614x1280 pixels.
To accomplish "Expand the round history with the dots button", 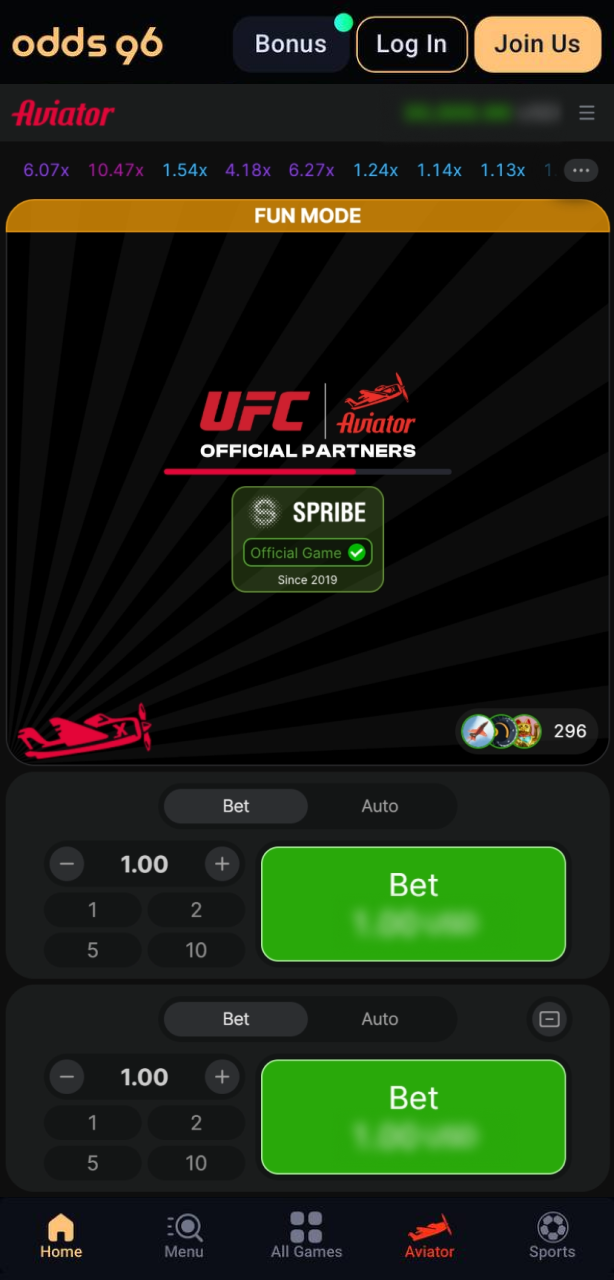I will (x=581, y=170).
